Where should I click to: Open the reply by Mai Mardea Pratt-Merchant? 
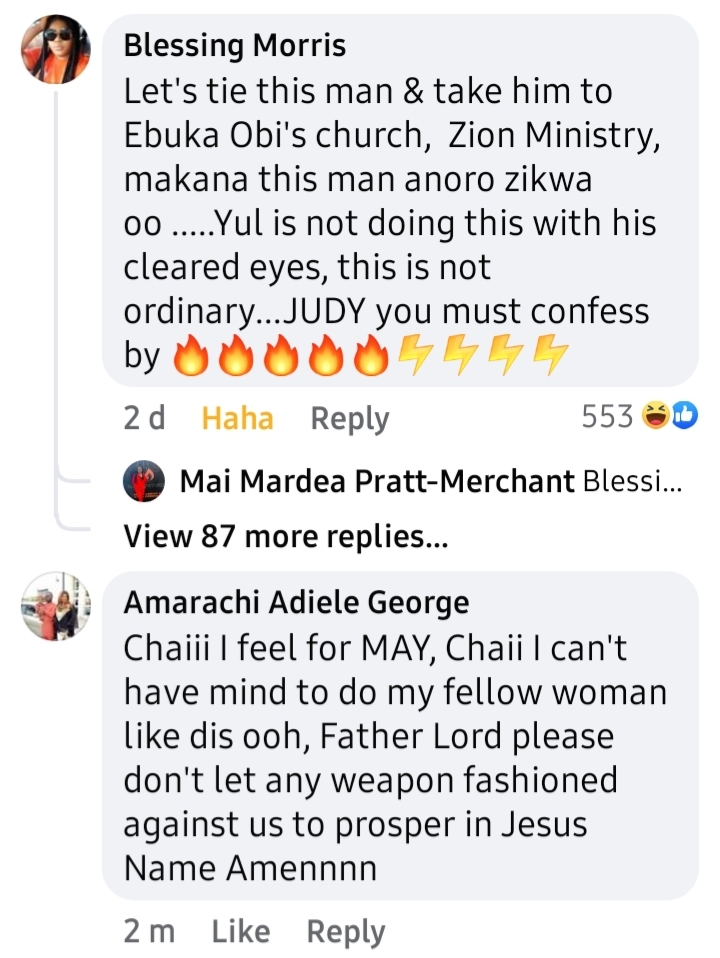(430, 482)
